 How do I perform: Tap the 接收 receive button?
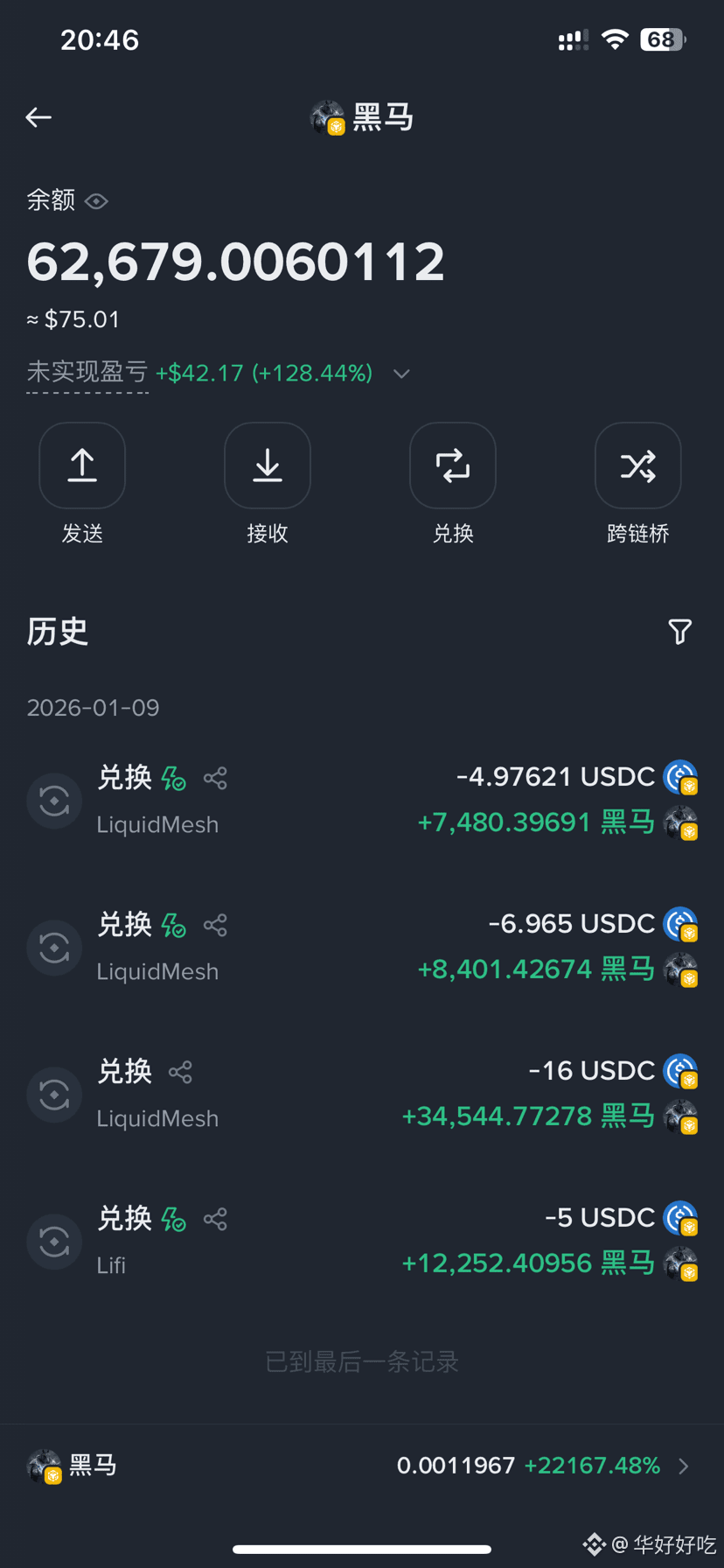[268, 465]
